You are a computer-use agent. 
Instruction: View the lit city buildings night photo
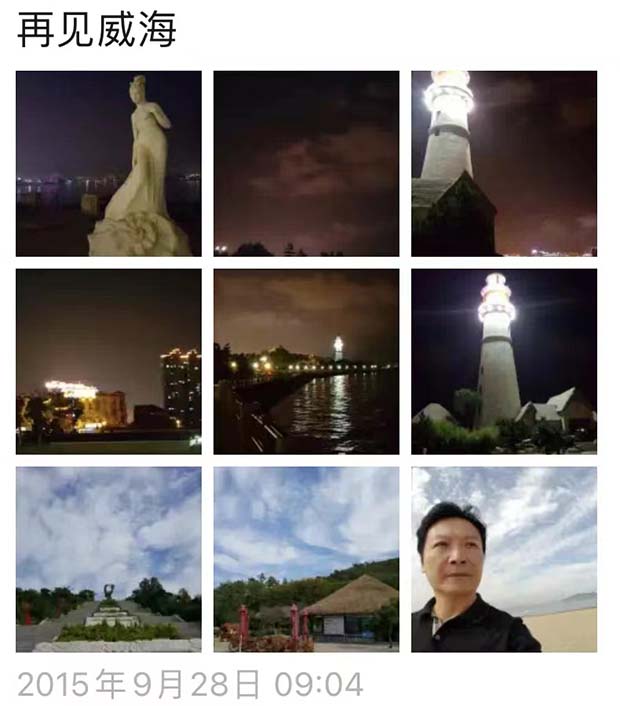pyautogui.click(x=108, y=361)
